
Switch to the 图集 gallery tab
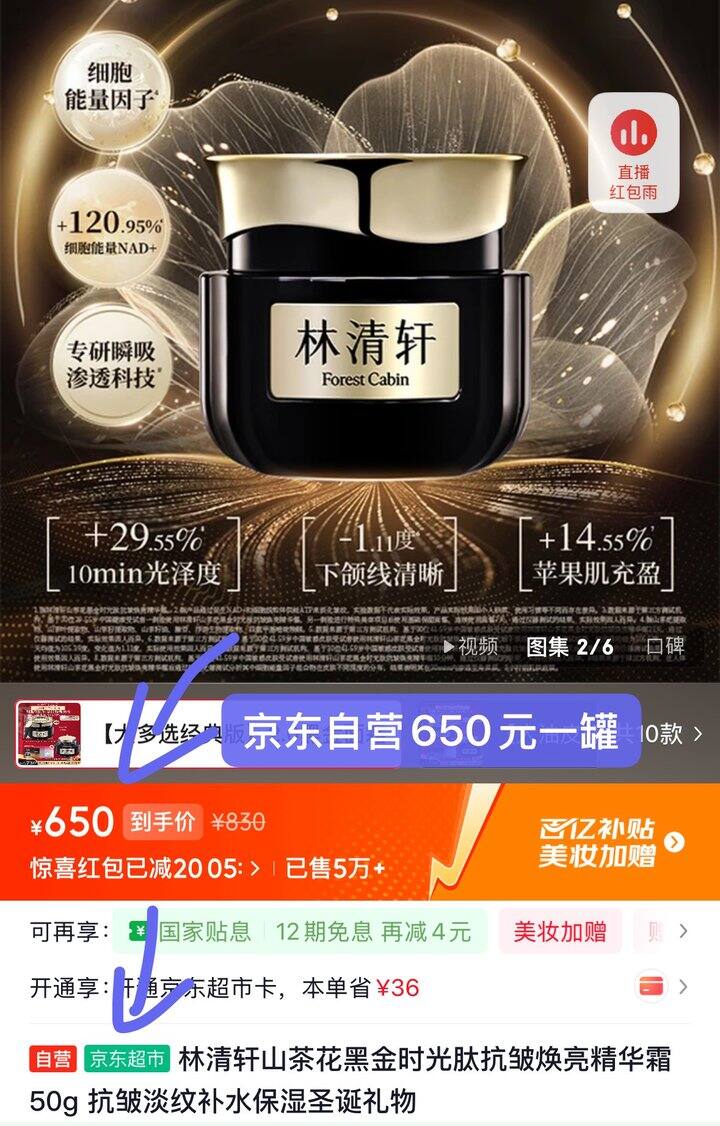click(x=570, y=646)
